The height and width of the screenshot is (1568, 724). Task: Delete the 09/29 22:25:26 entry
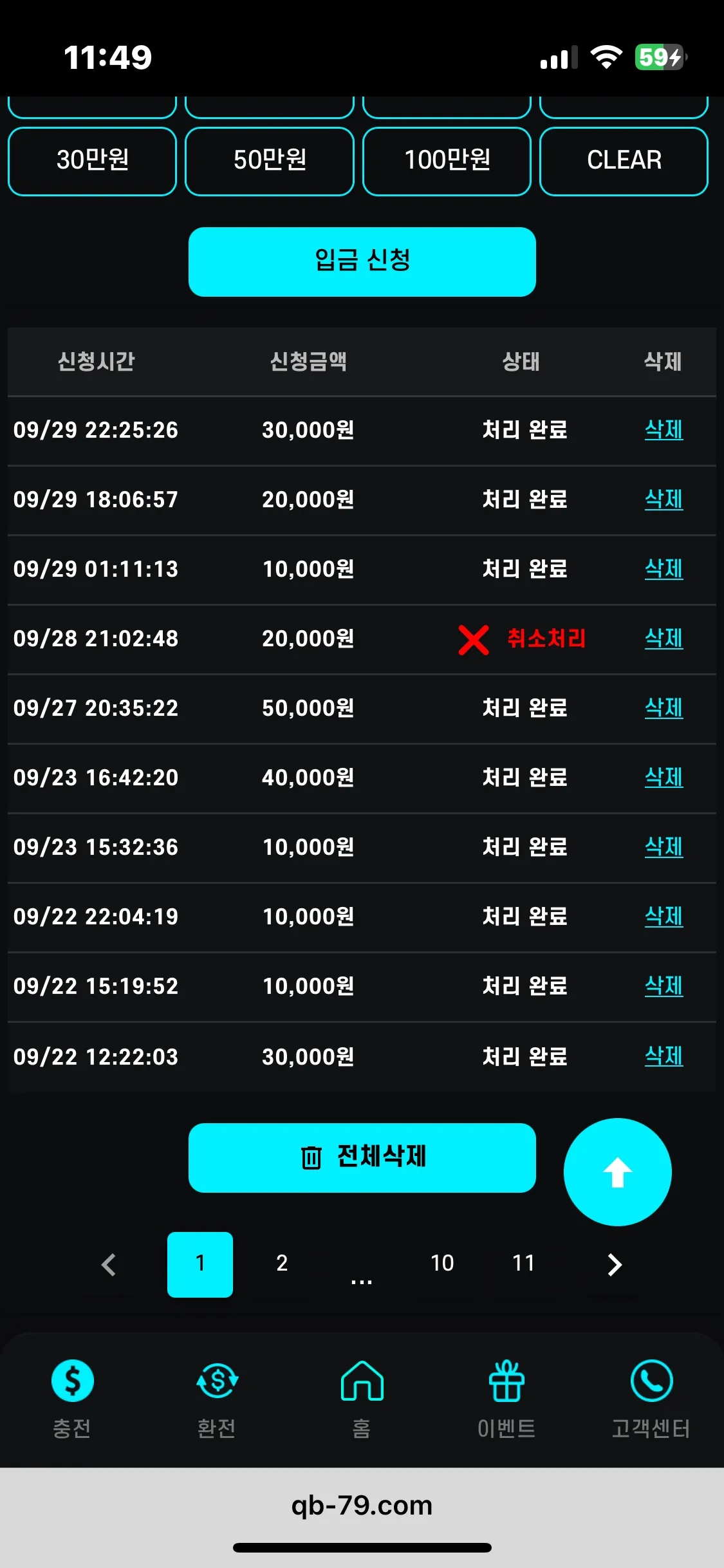tap(664, 429)
